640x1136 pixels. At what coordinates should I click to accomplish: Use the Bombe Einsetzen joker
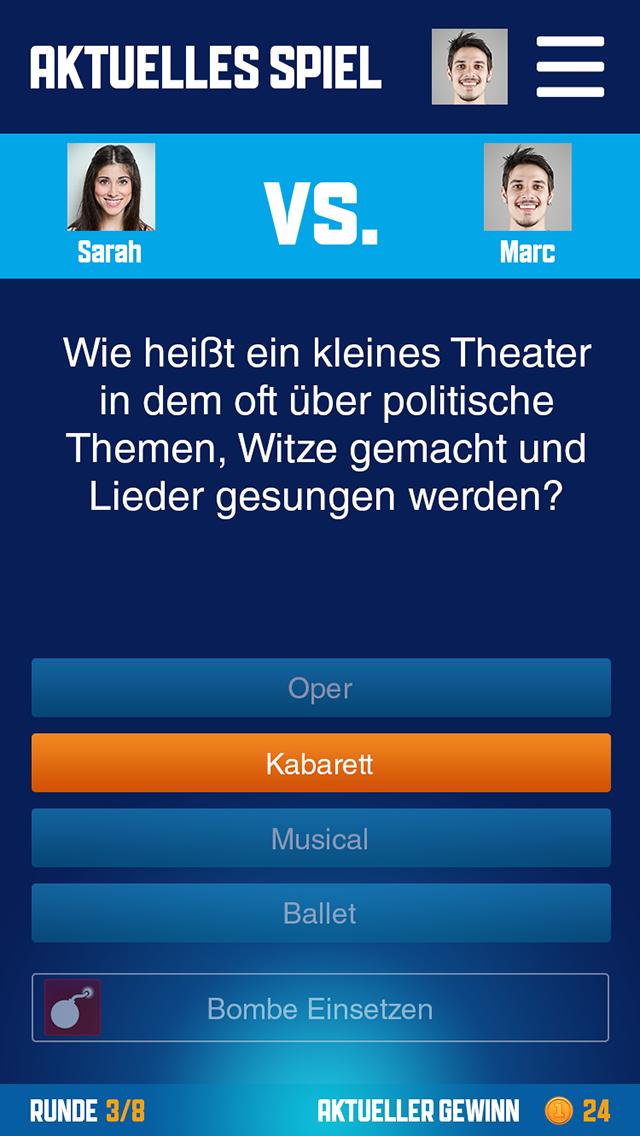(x=321, y=1008)
